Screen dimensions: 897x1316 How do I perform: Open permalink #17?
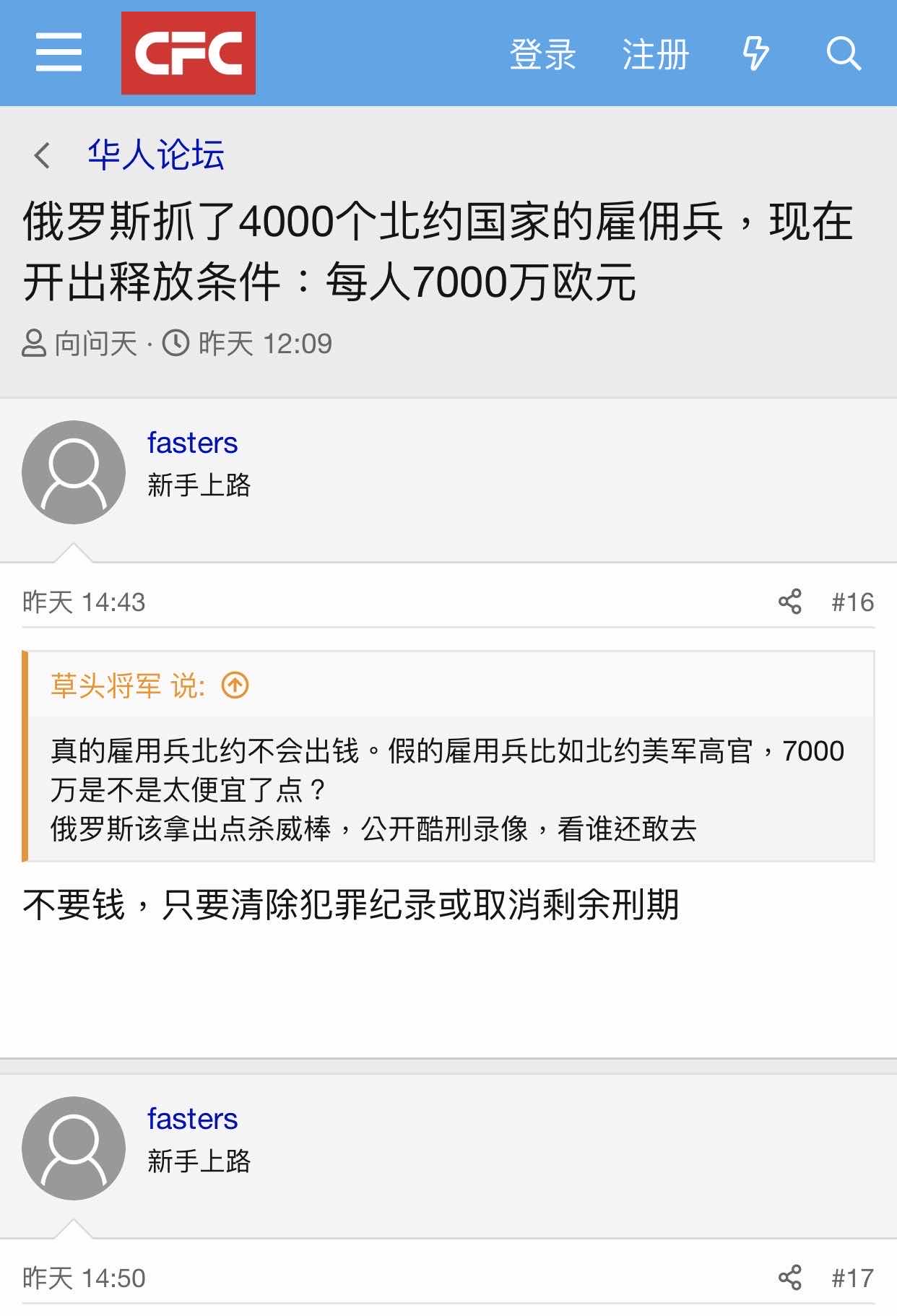coord(852,1278)
